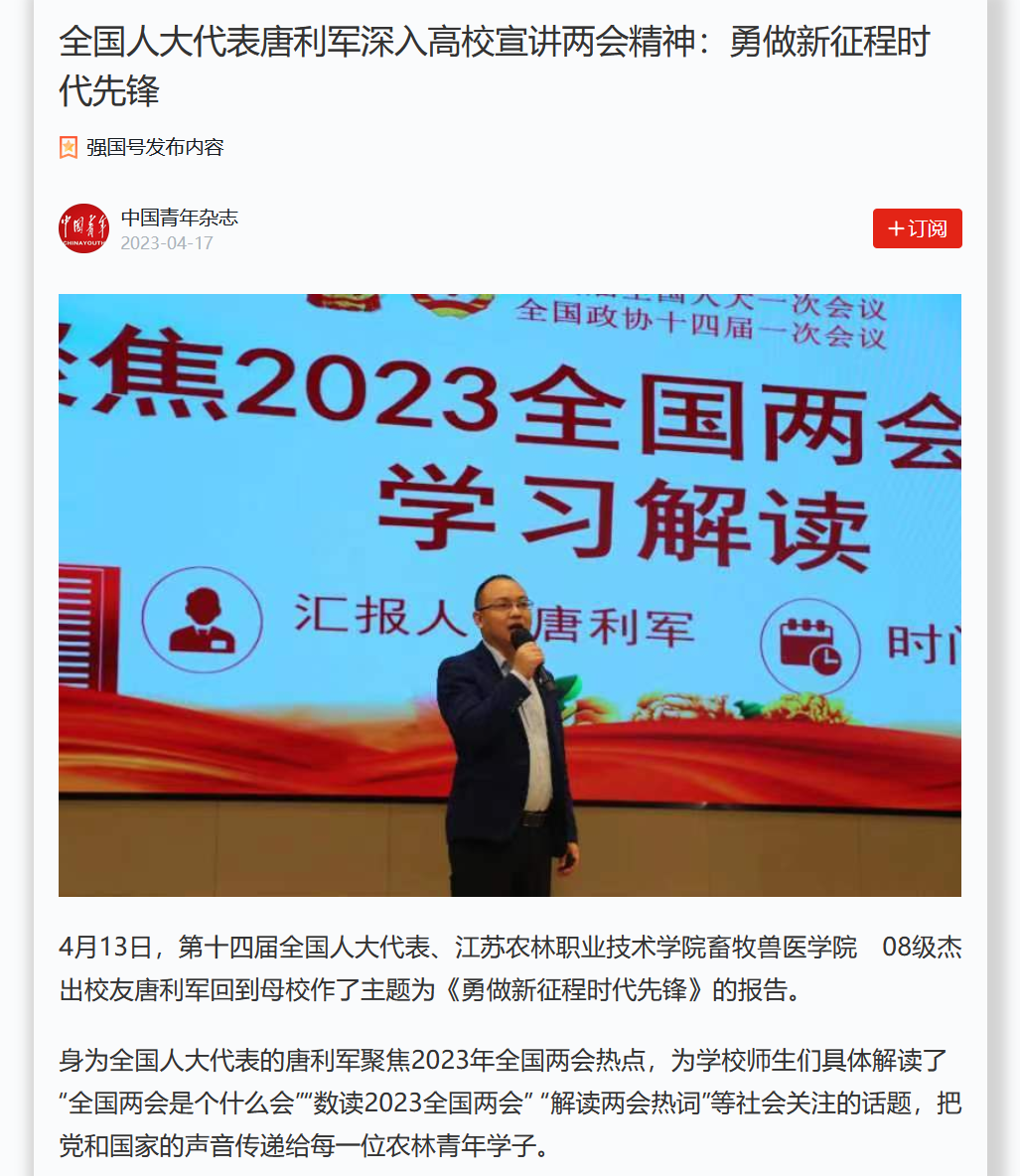The image size is (1020, 1176).
Task: Open the article photo of the speaker
Action: pyautogui.click(x=510, y=595)
